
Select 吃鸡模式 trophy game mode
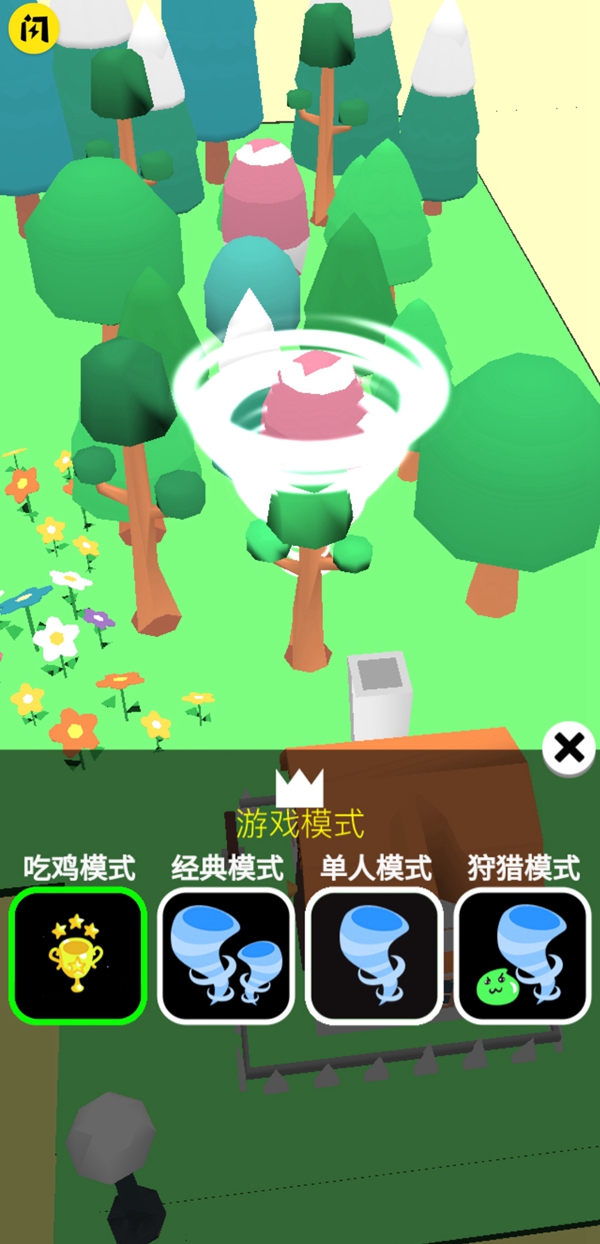(x=78, y=955)
